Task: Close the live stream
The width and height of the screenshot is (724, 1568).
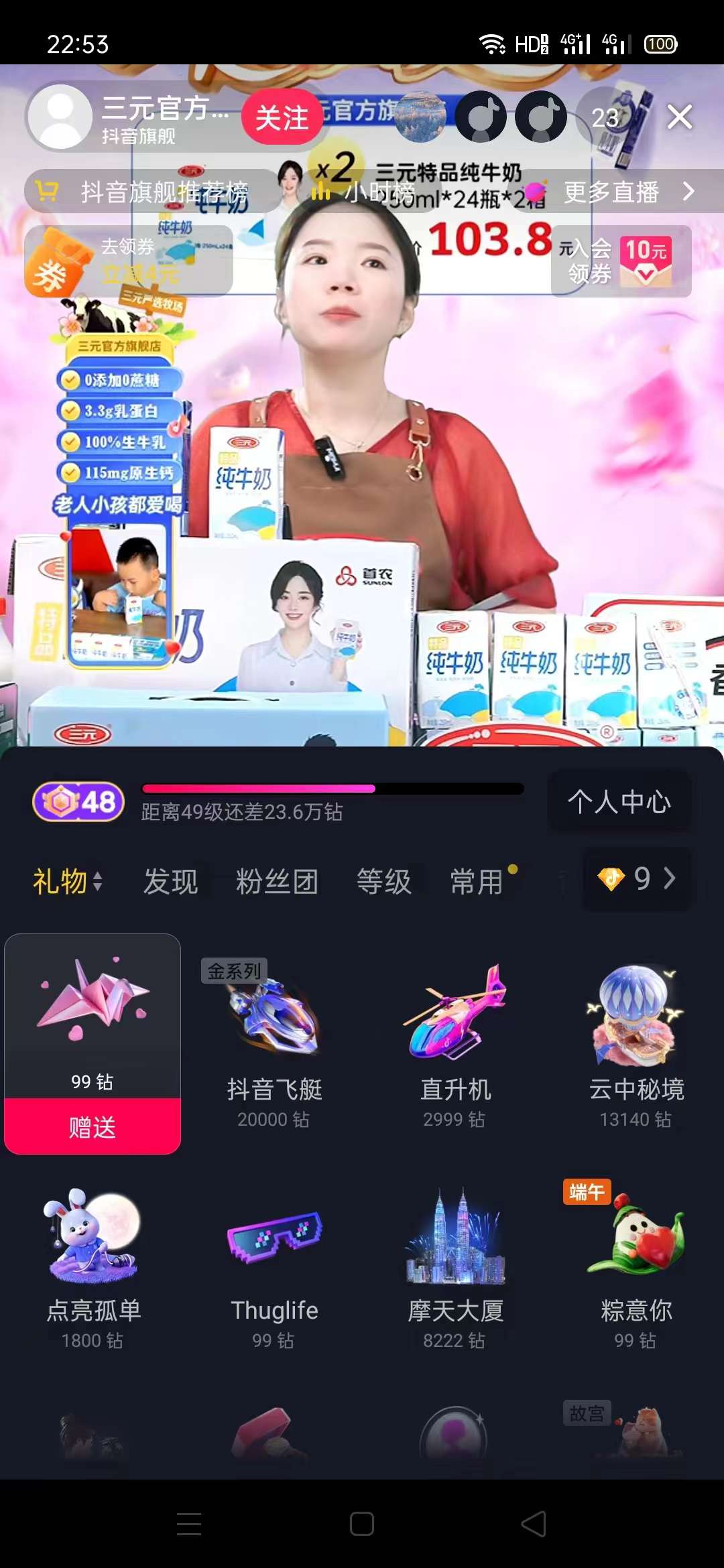Action: click(679, 117)
